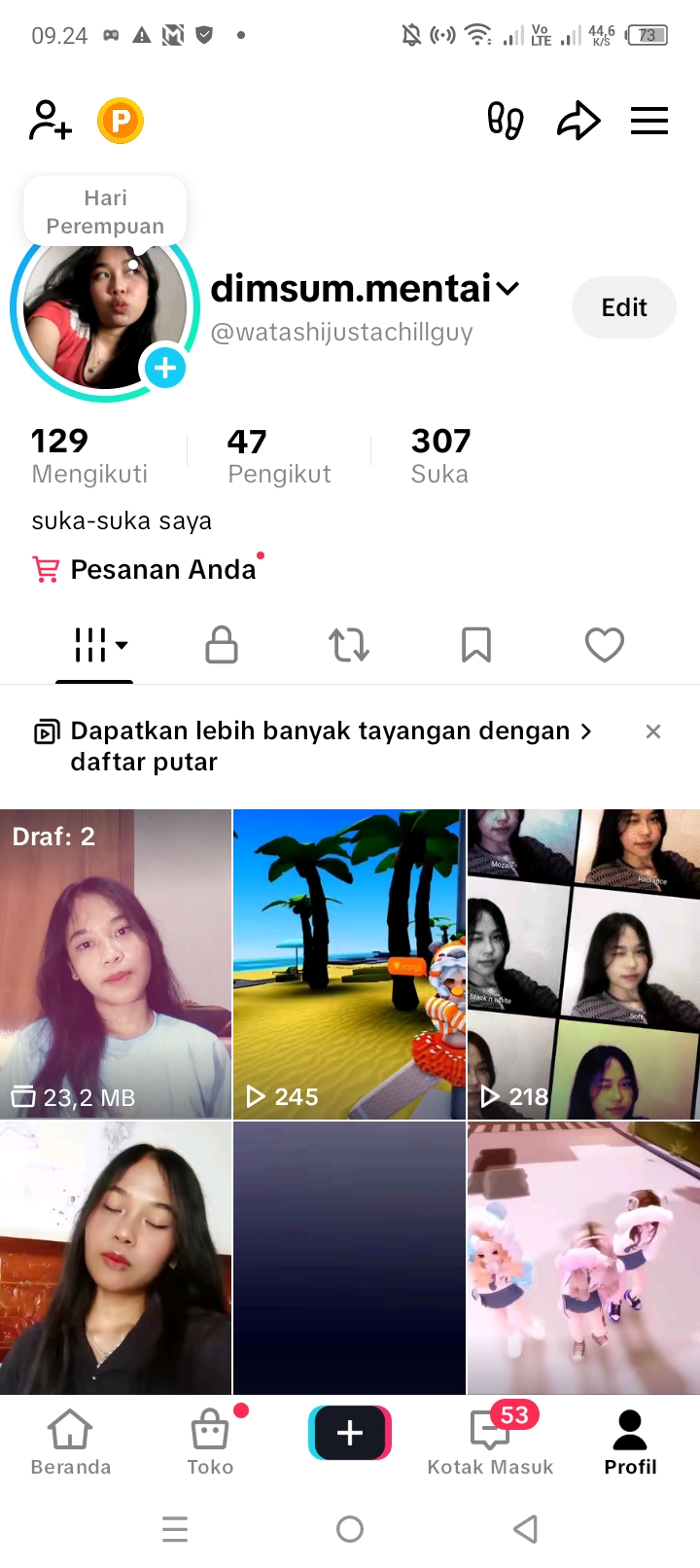
Task: Switch to the private videos lock tab
Action: pos(222,645)
